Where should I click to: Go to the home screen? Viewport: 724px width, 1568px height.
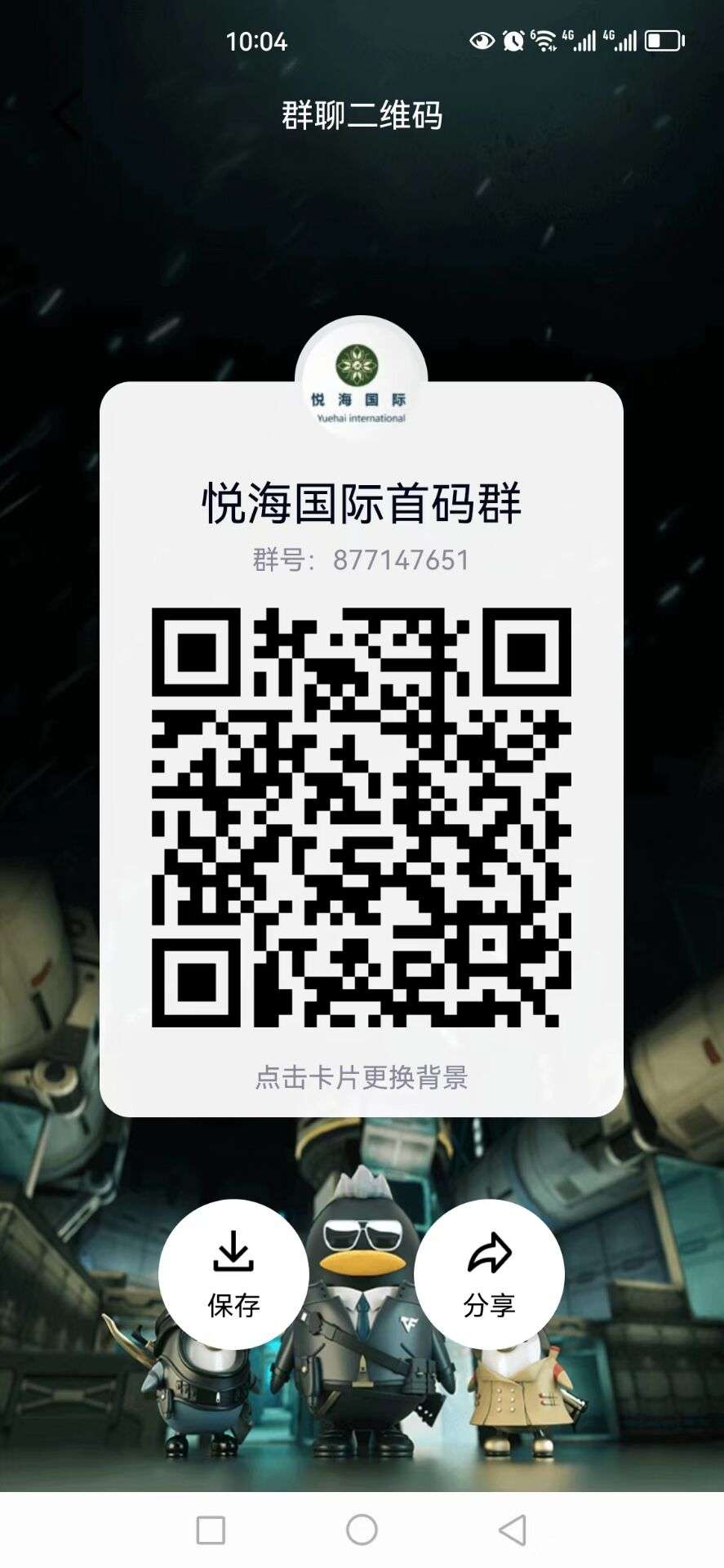[362, 1530]
